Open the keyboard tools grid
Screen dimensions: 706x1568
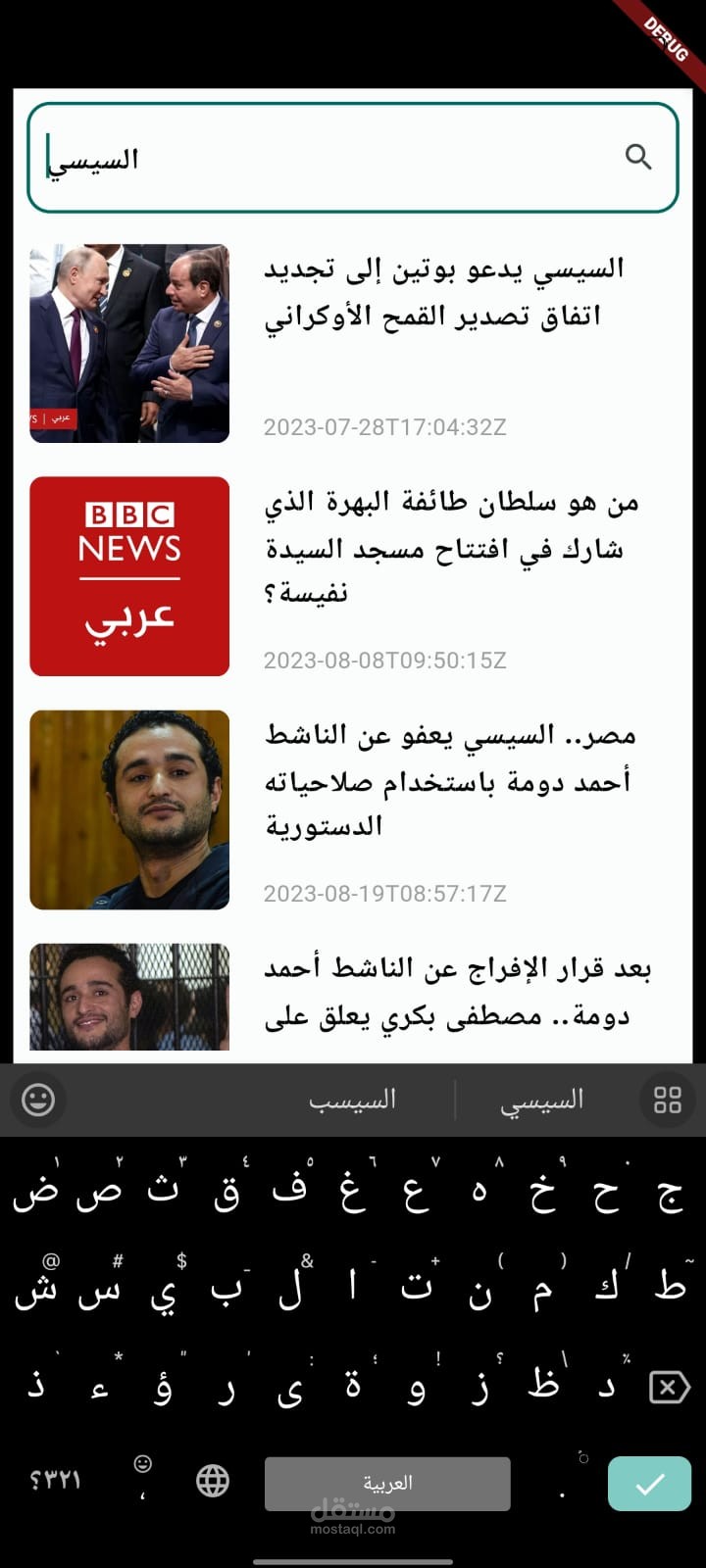point(668,1100)
